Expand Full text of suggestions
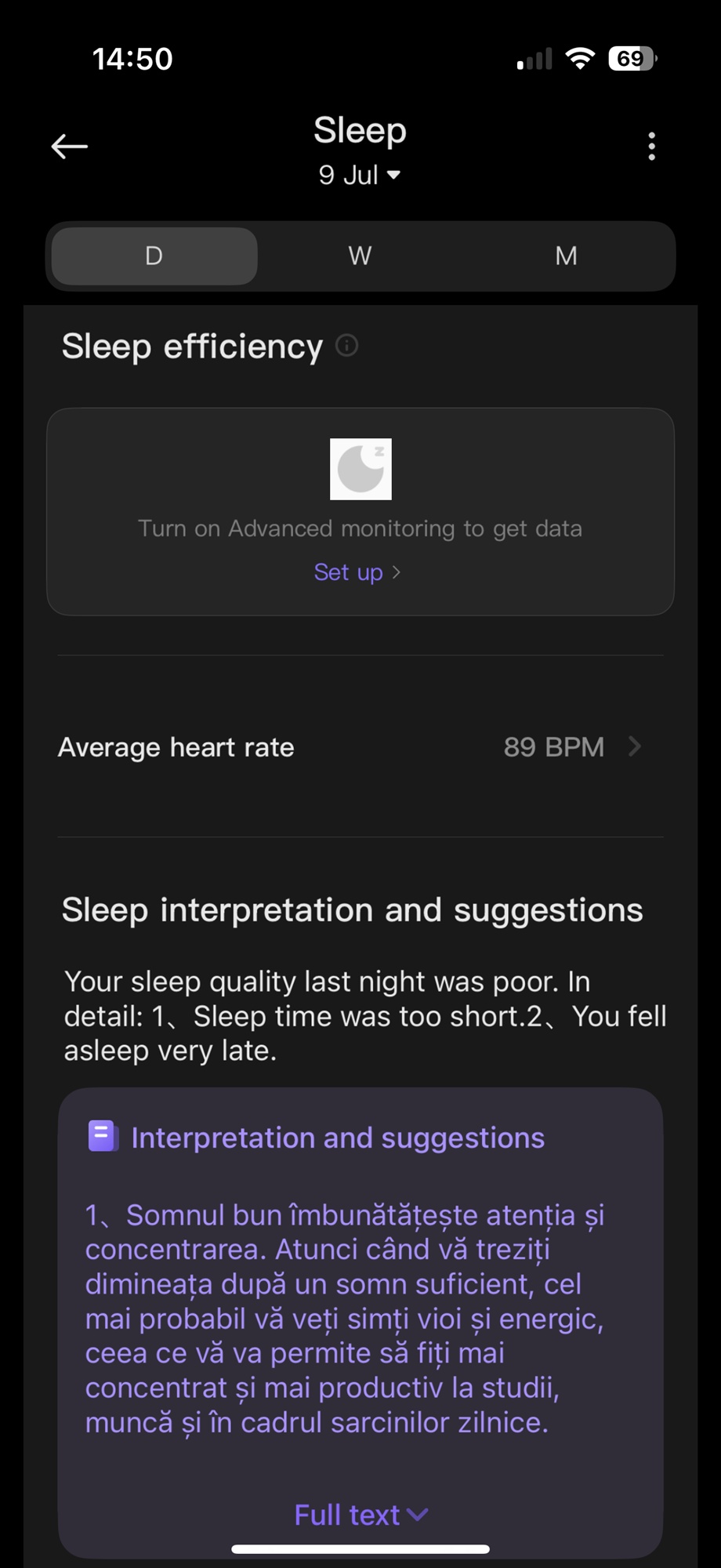721x1568 pixels. point(360,1515)
